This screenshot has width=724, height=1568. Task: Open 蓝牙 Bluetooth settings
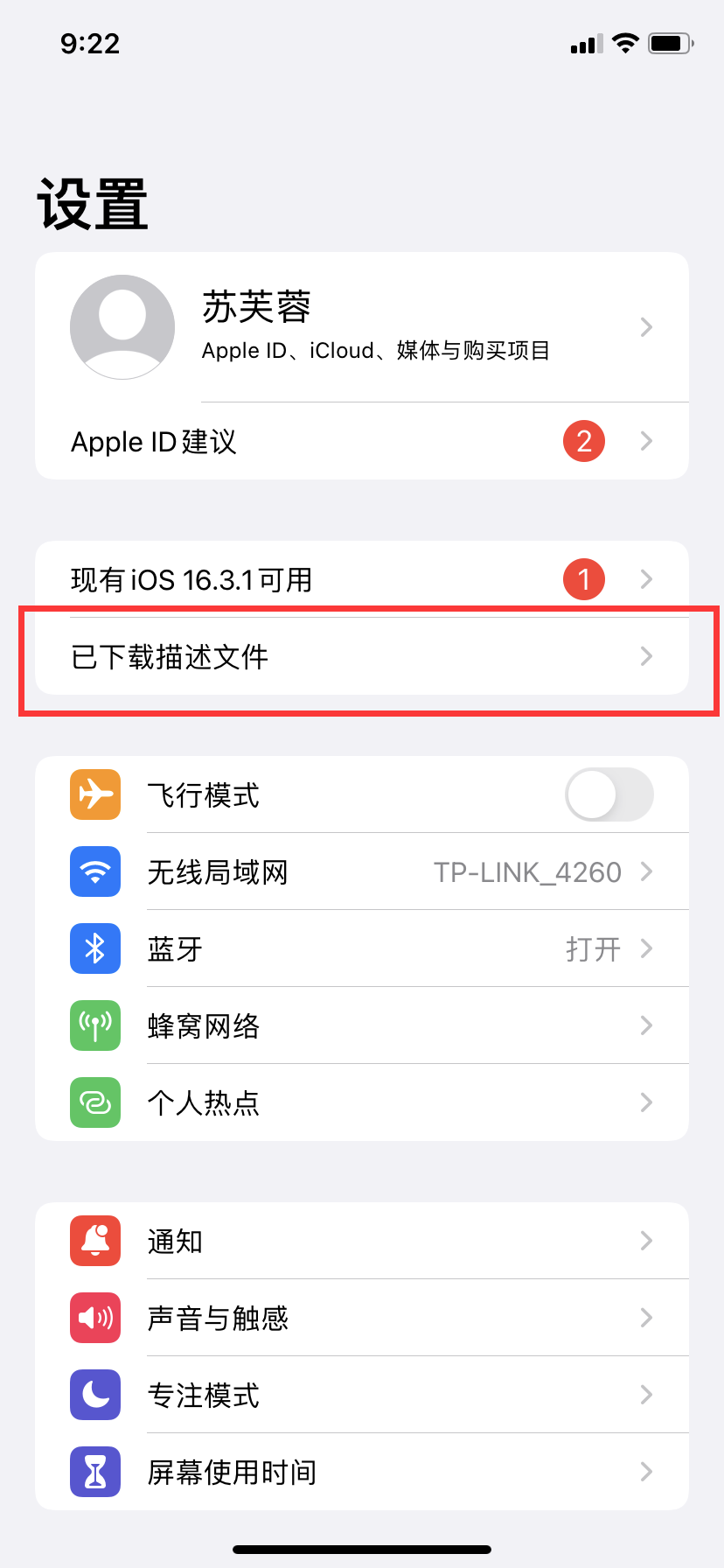(362, 948)
